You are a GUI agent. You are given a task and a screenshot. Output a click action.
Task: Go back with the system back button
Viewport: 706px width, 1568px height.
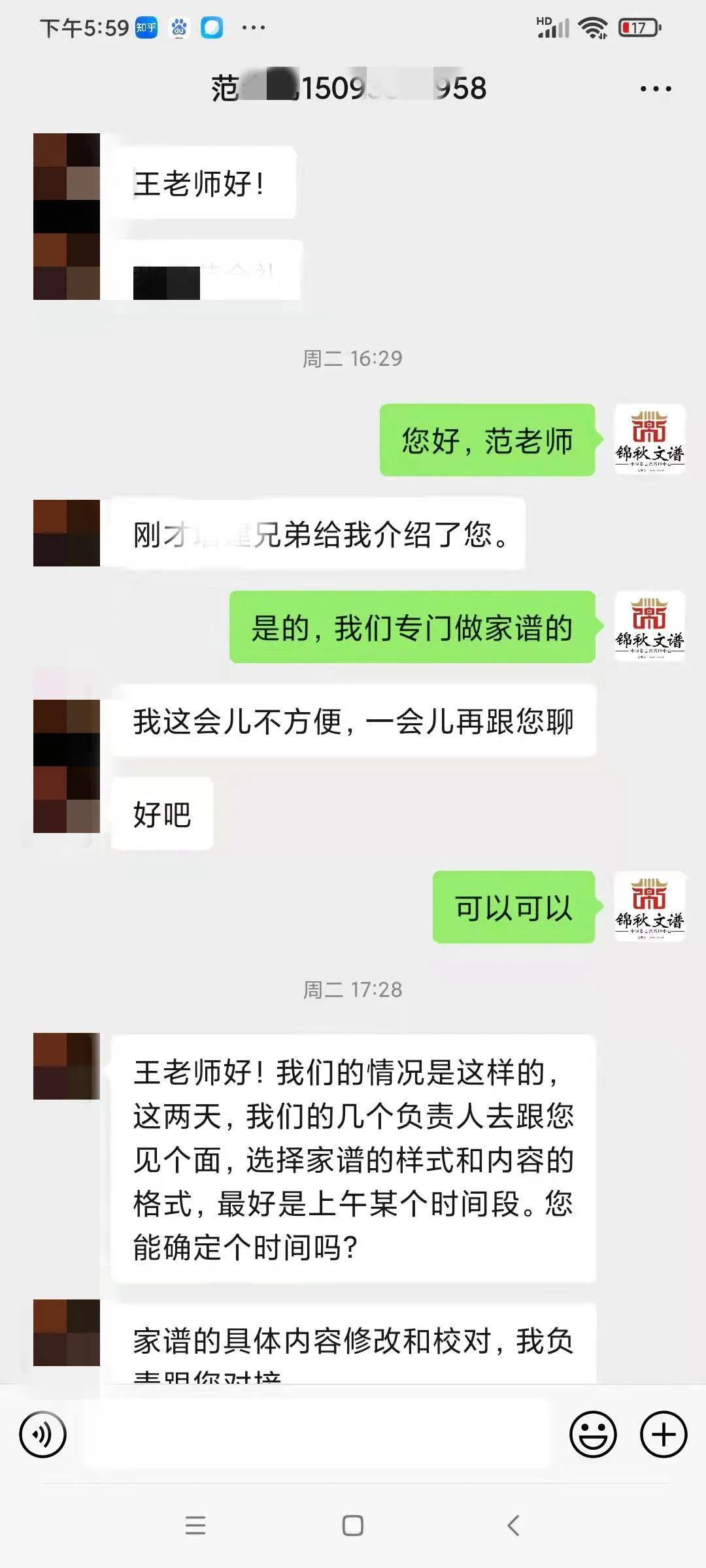pos(514,1526)
